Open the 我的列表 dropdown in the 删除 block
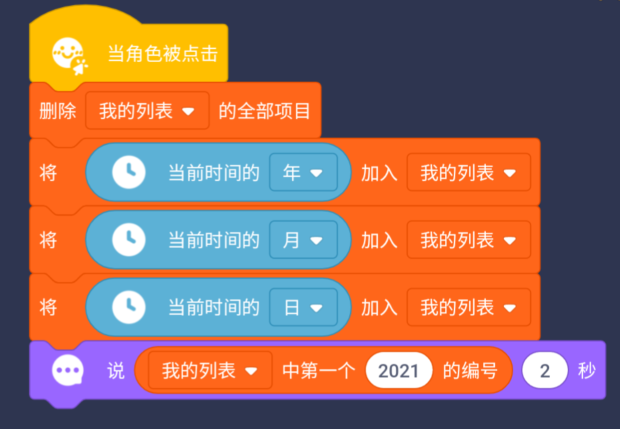 click(x=146, y=110)
